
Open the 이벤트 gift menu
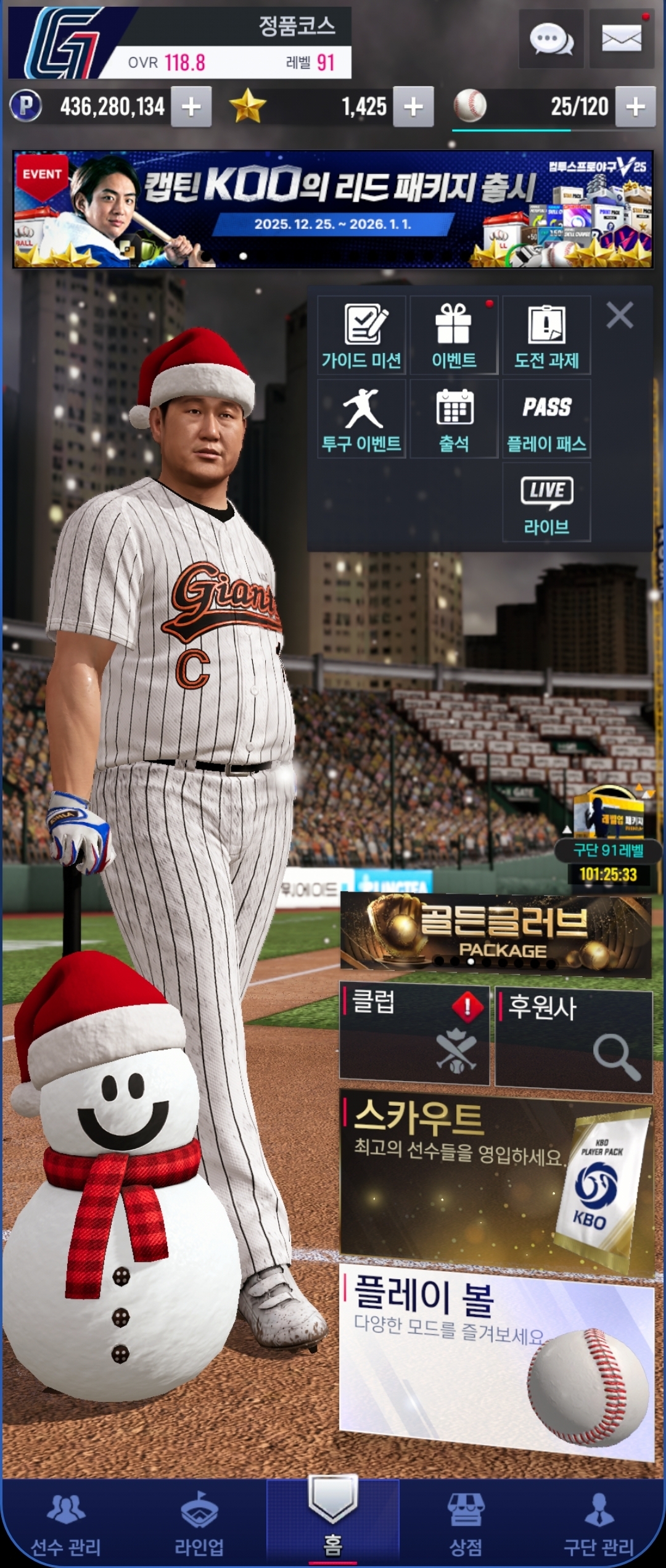point(454,335)
